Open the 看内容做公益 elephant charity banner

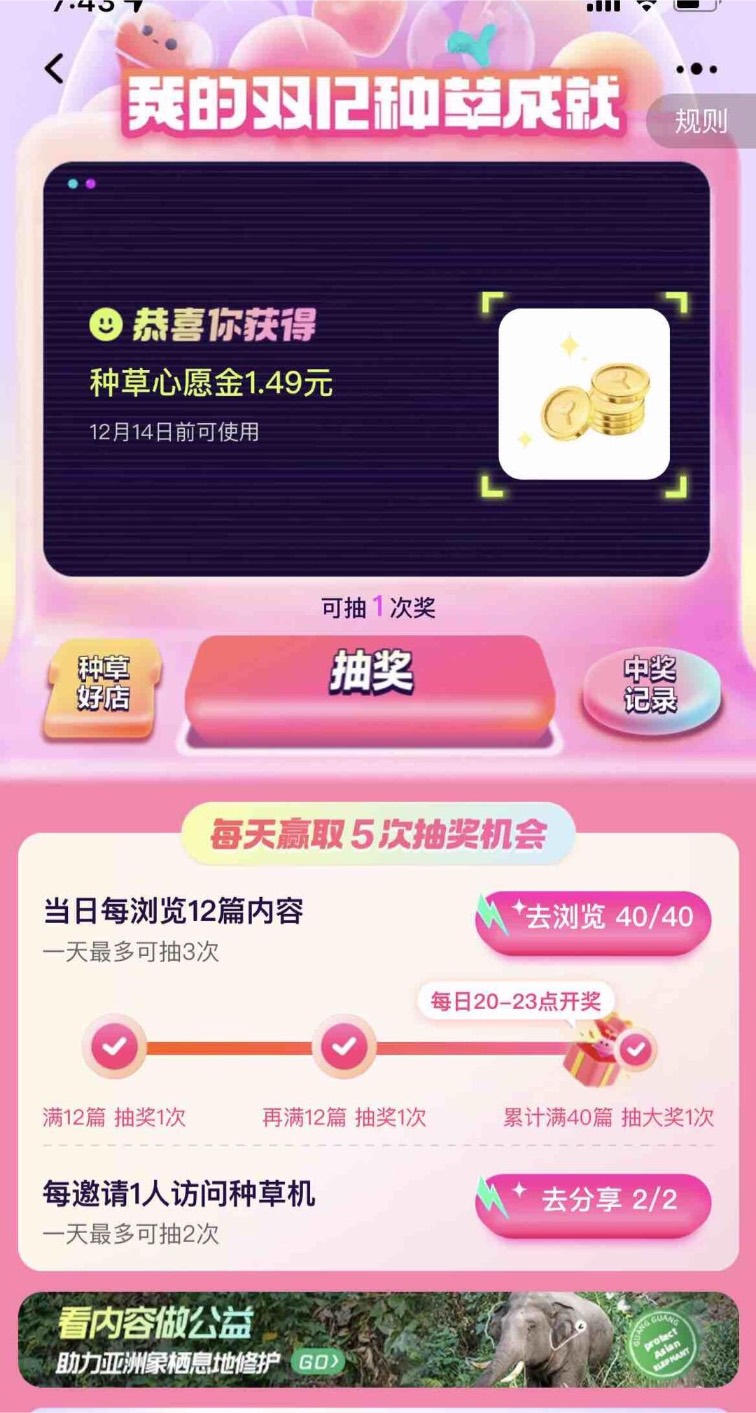point(378,1340)
